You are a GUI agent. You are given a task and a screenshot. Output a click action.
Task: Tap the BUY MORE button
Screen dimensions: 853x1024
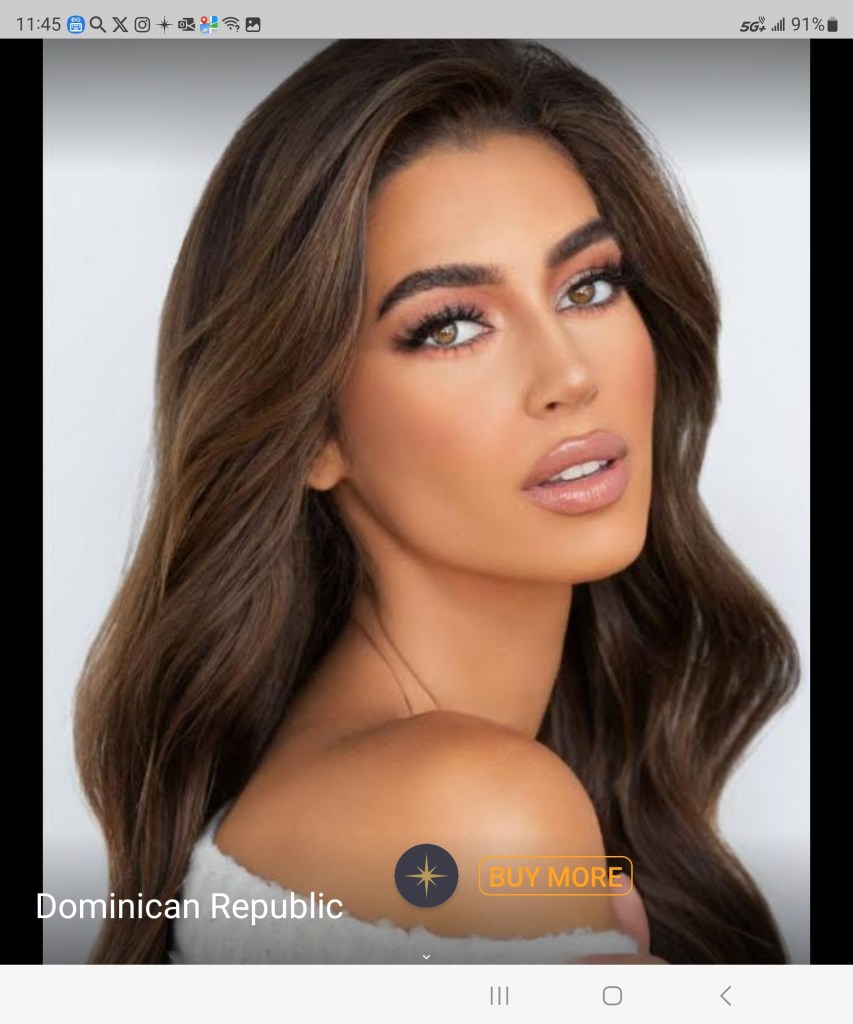(x=555, y=877)
